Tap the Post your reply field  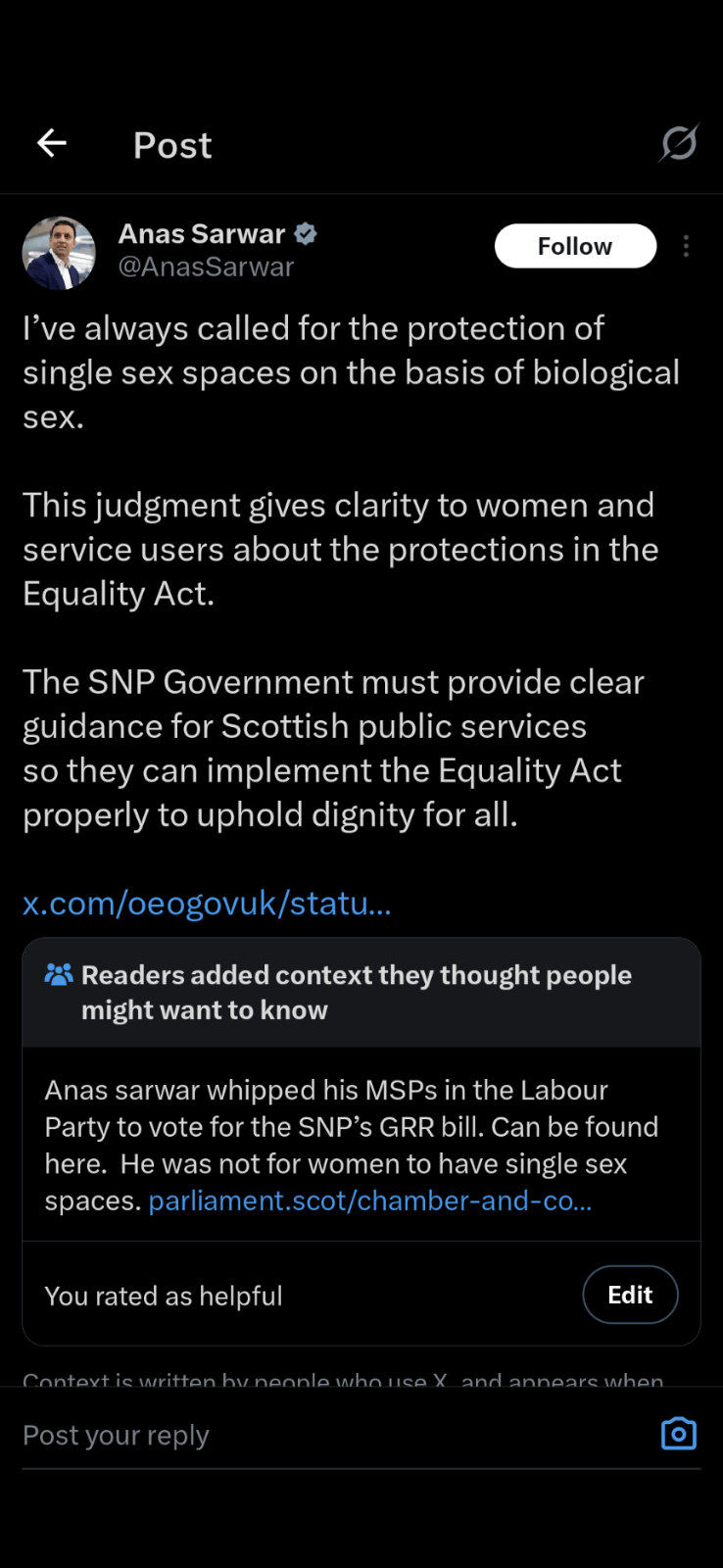click(333, 1435)
